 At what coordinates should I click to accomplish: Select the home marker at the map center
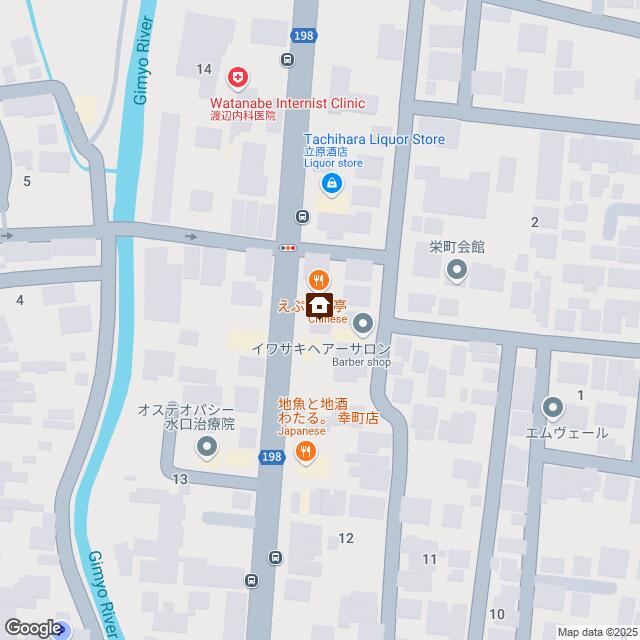[x=320, y=305]
